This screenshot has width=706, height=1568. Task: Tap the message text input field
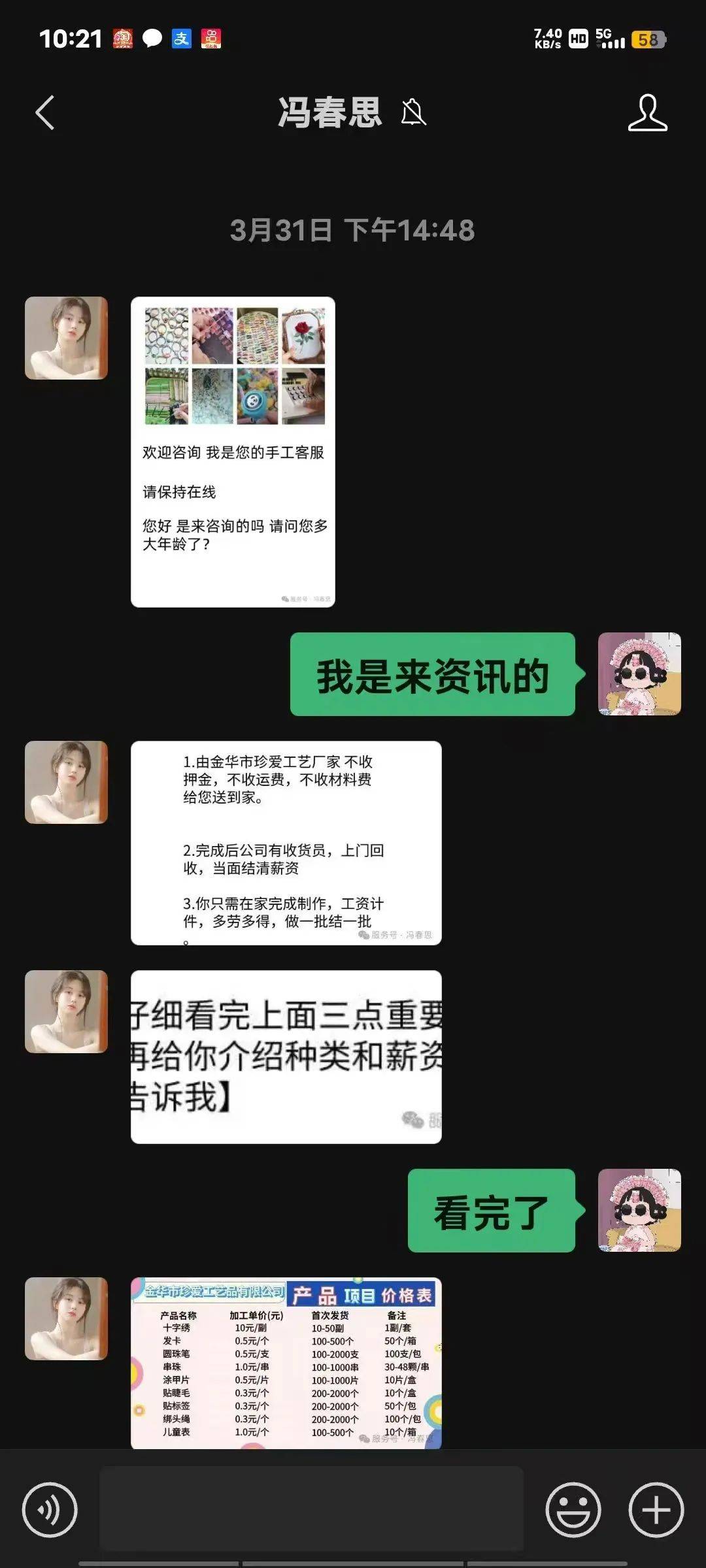(311, 1508)
